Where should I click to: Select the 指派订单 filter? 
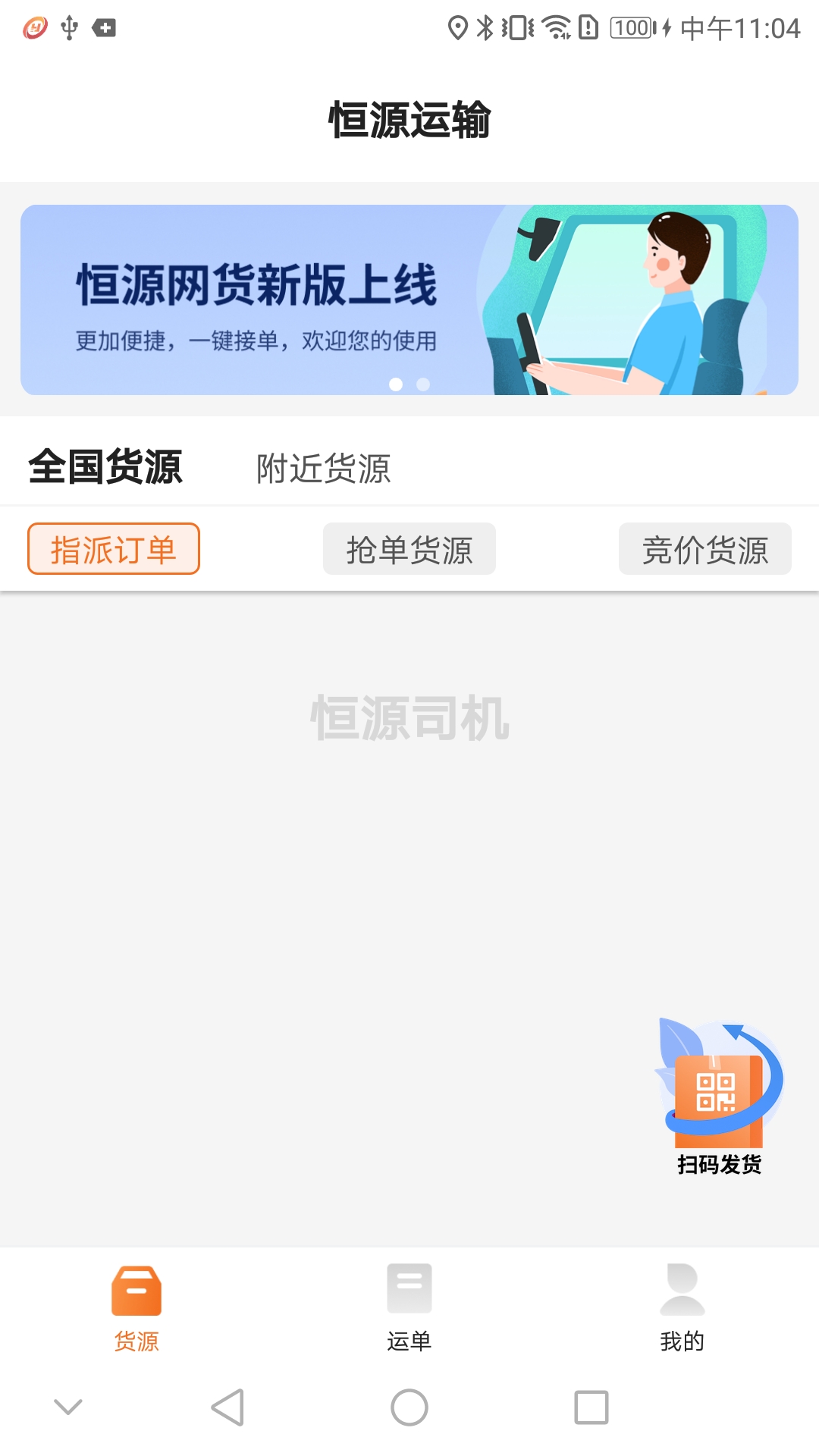(x=114, y=549)
